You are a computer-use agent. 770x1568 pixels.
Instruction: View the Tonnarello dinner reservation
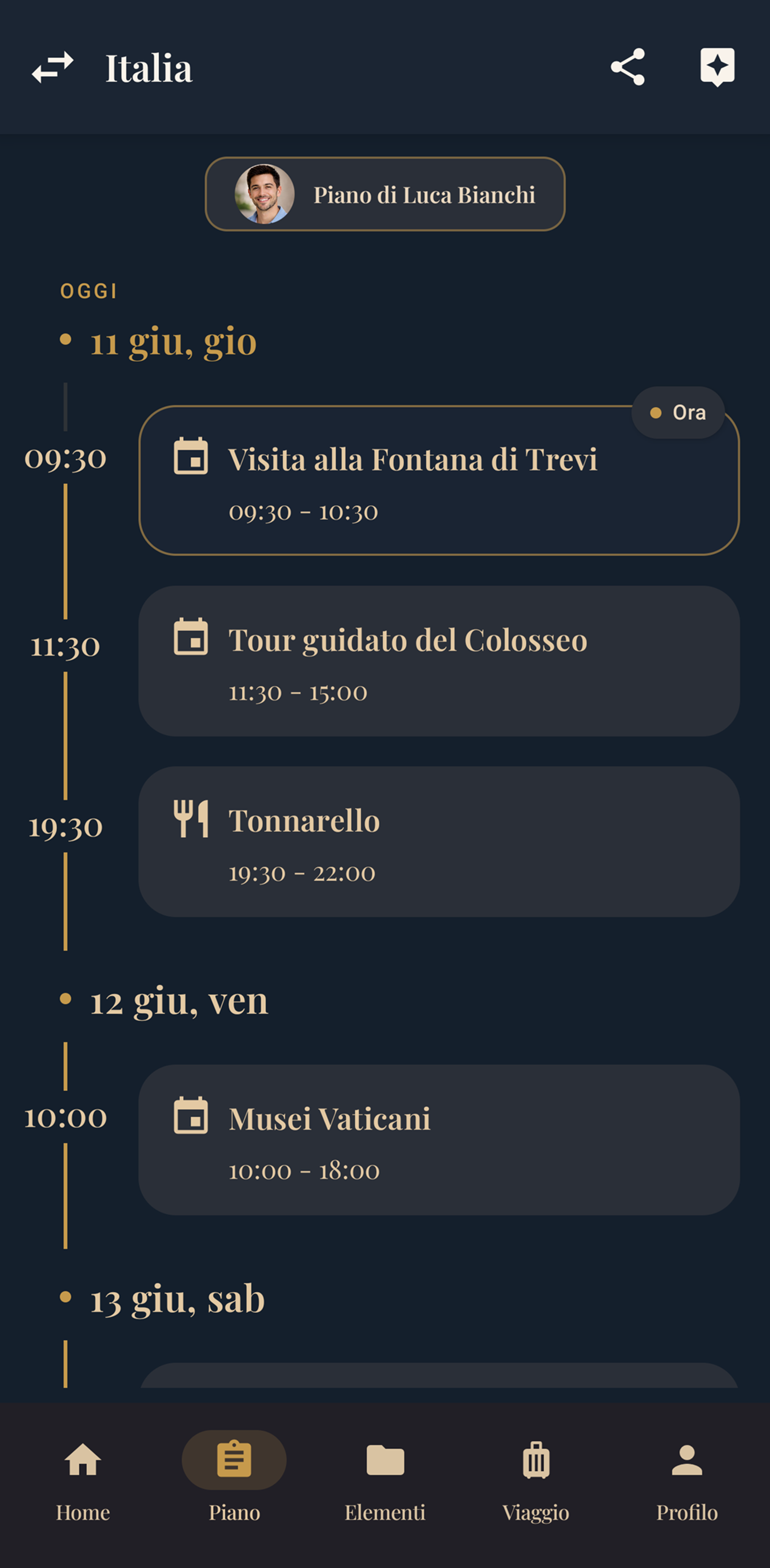tap(438, 842)
